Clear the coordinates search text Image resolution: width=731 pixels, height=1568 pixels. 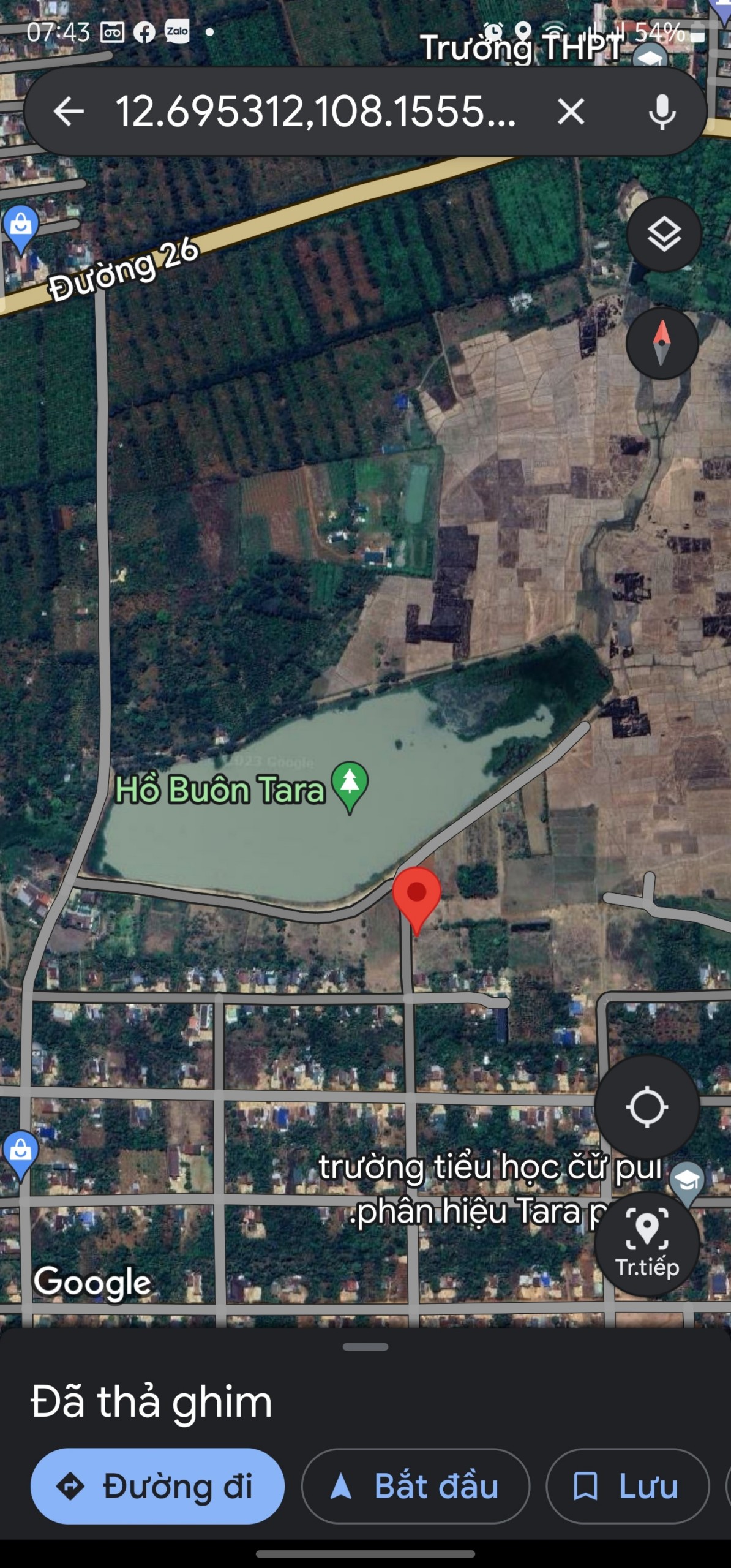(571, 111)
